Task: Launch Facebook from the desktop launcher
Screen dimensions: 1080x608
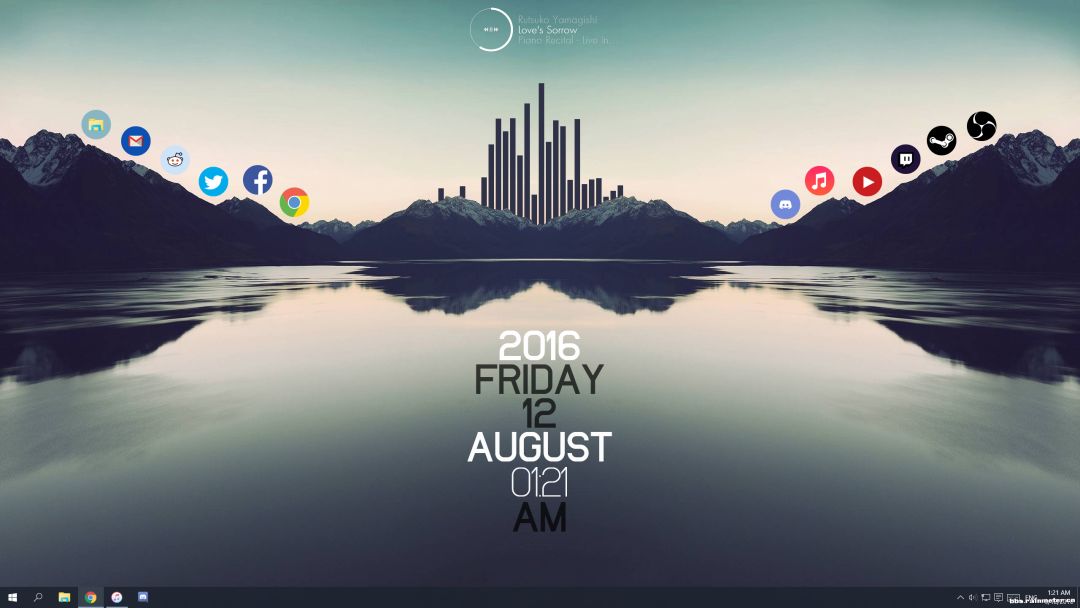Action: tap(257, 180)
